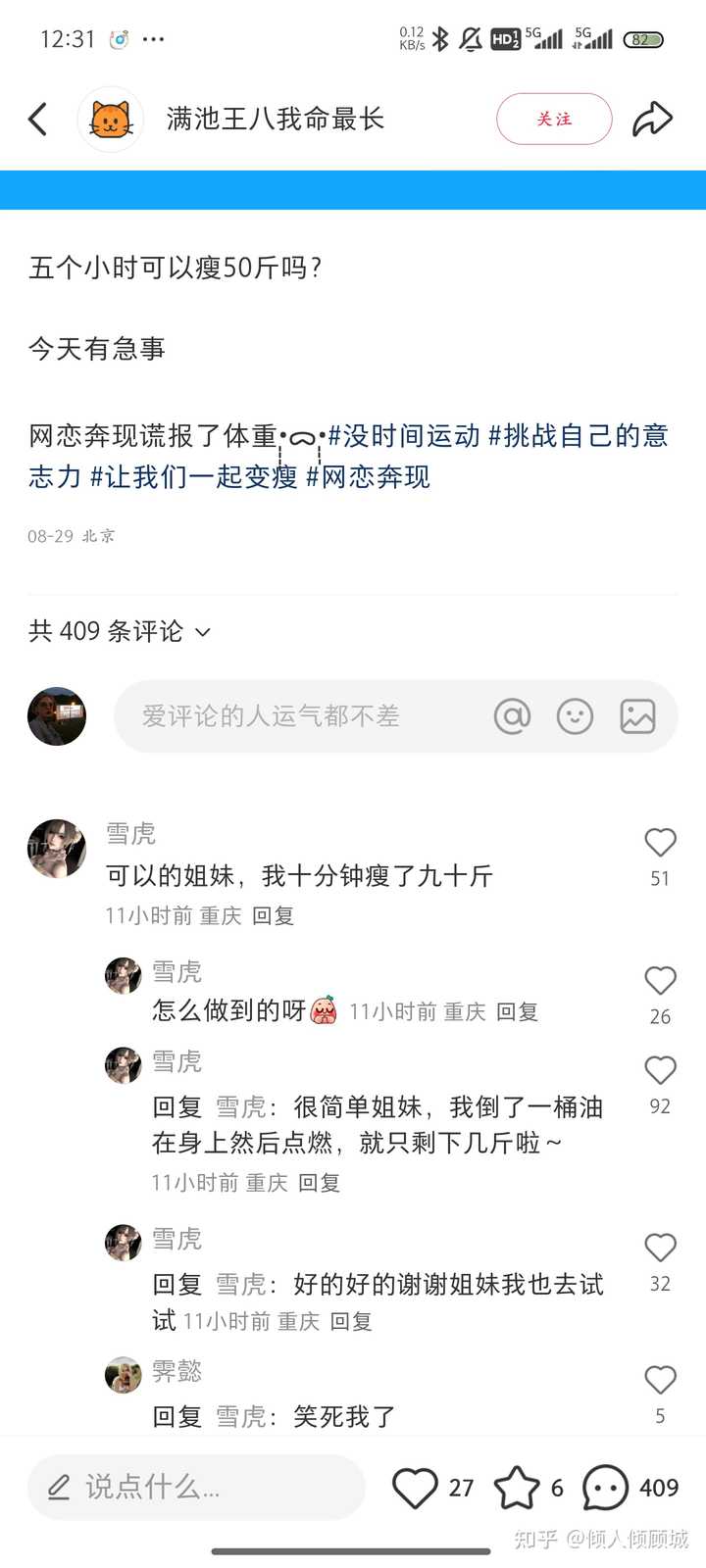Like 霁懿's reply 笑死我了
This screenshot has width=706, height=1568.
(660, 1381)
